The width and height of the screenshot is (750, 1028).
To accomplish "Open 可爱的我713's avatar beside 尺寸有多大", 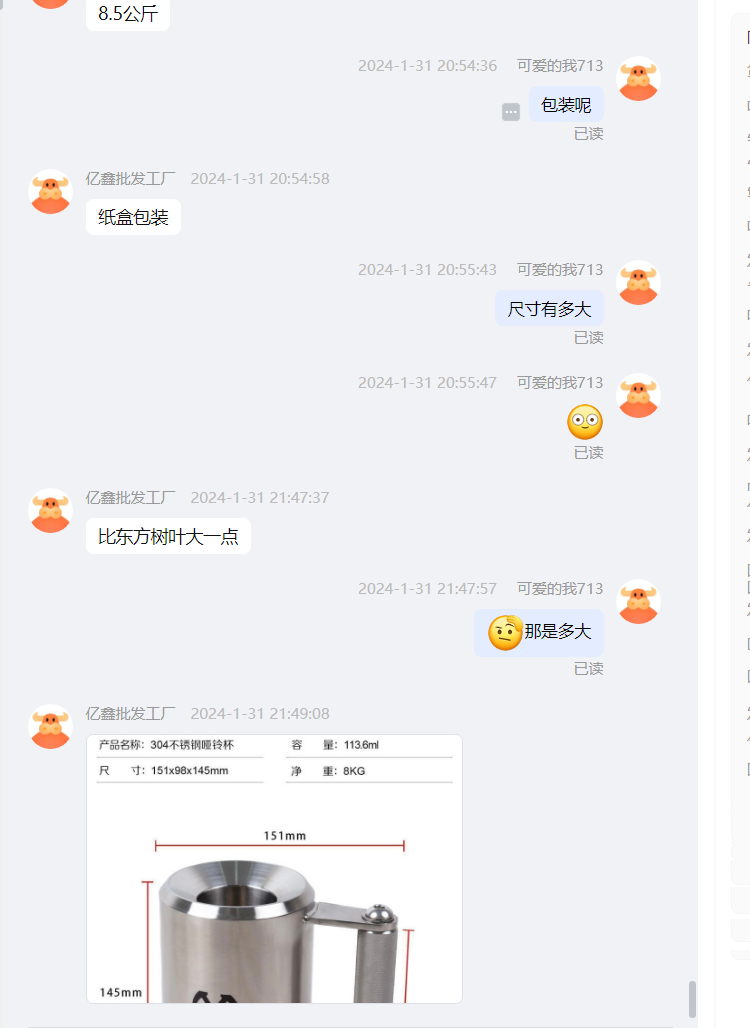I will pos(638,283).
